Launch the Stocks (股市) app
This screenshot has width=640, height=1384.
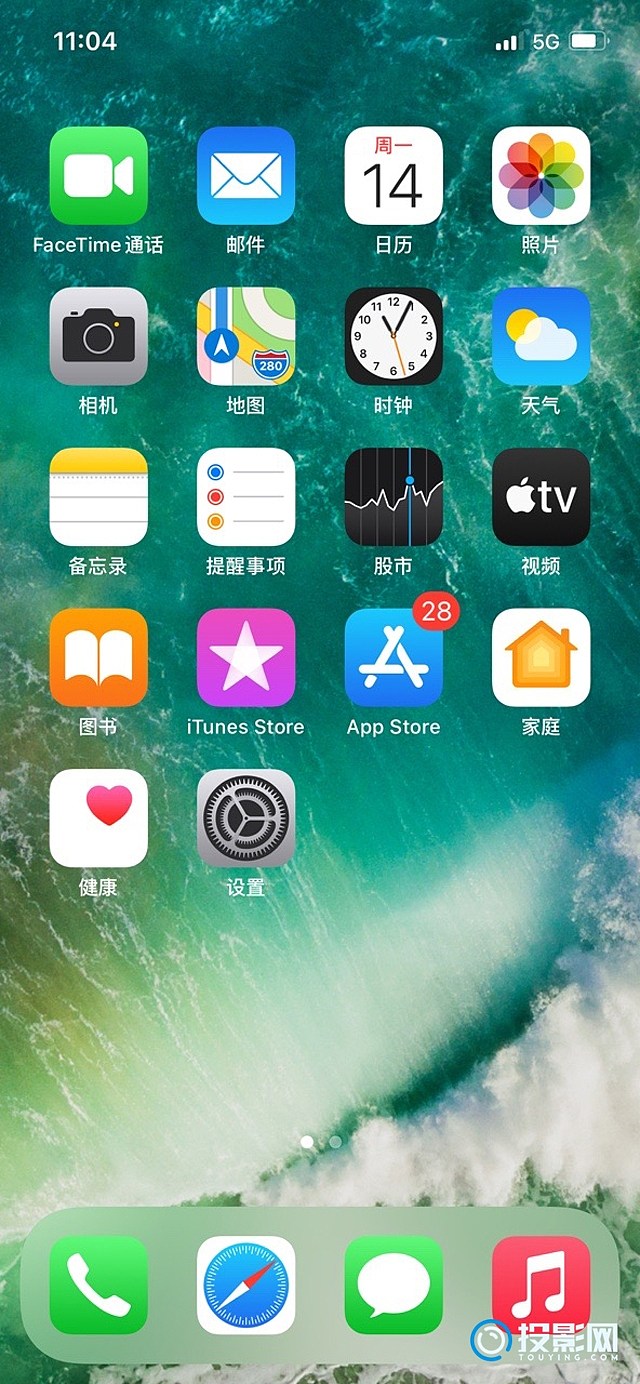point(393,497)
